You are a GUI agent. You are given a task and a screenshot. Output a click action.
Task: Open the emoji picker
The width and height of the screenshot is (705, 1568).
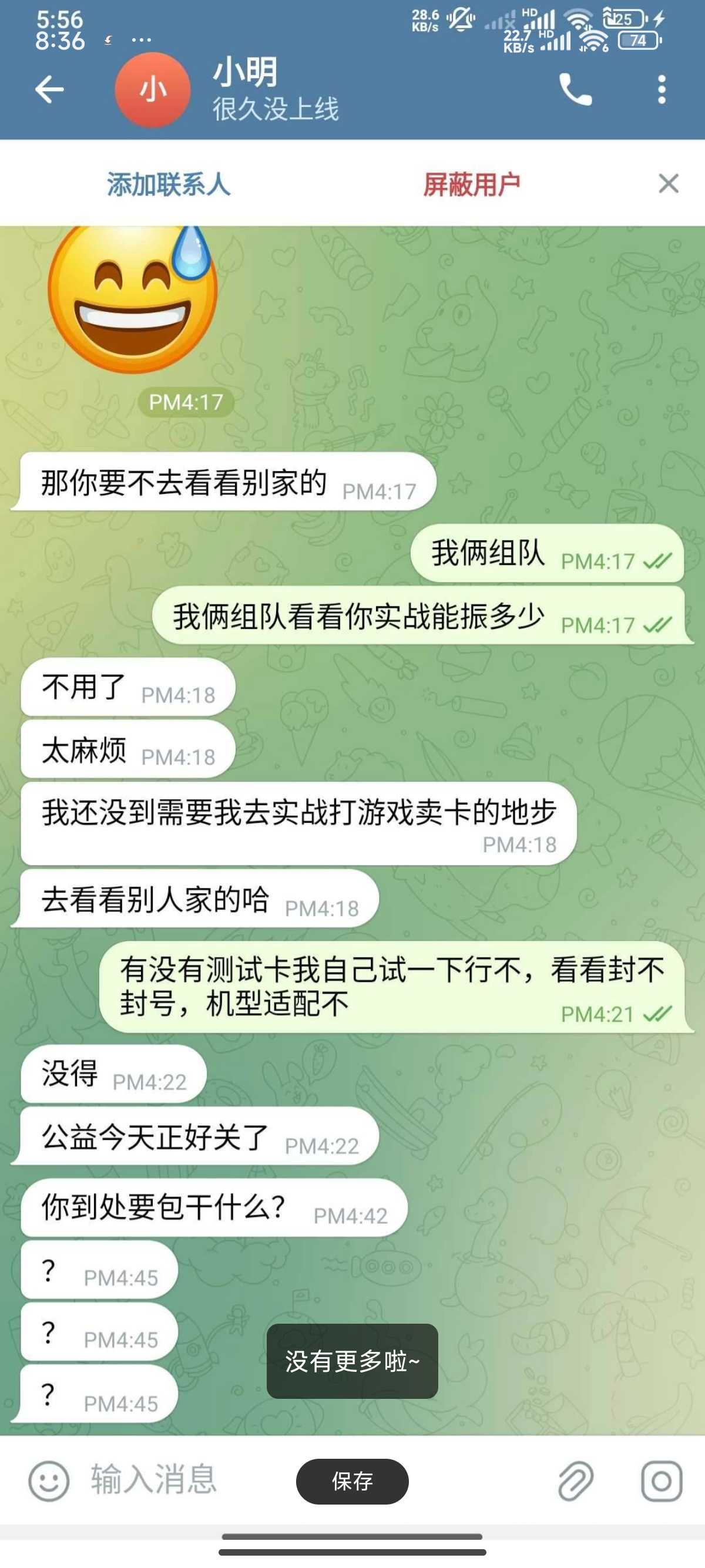(x=49, y=1480)
